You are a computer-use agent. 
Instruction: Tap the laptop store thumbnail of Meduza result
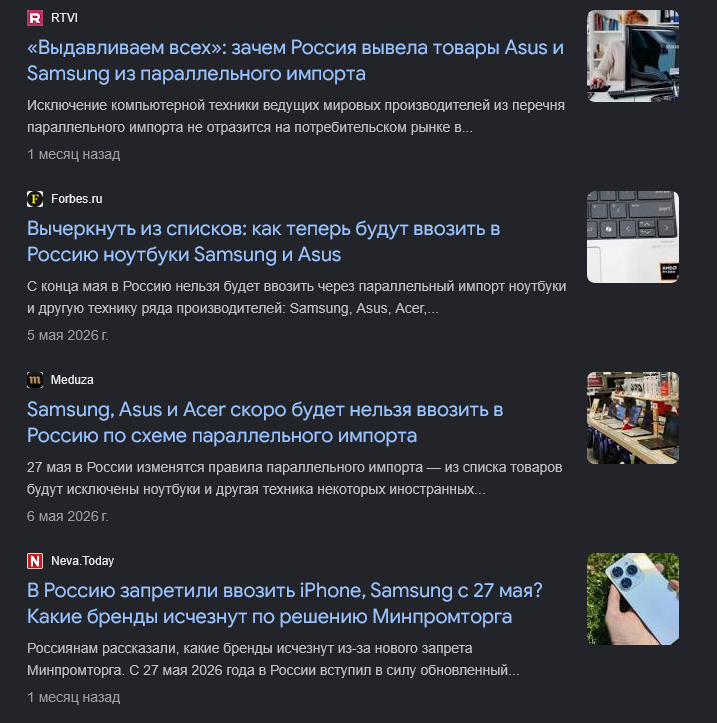click(x=633, y=418)
